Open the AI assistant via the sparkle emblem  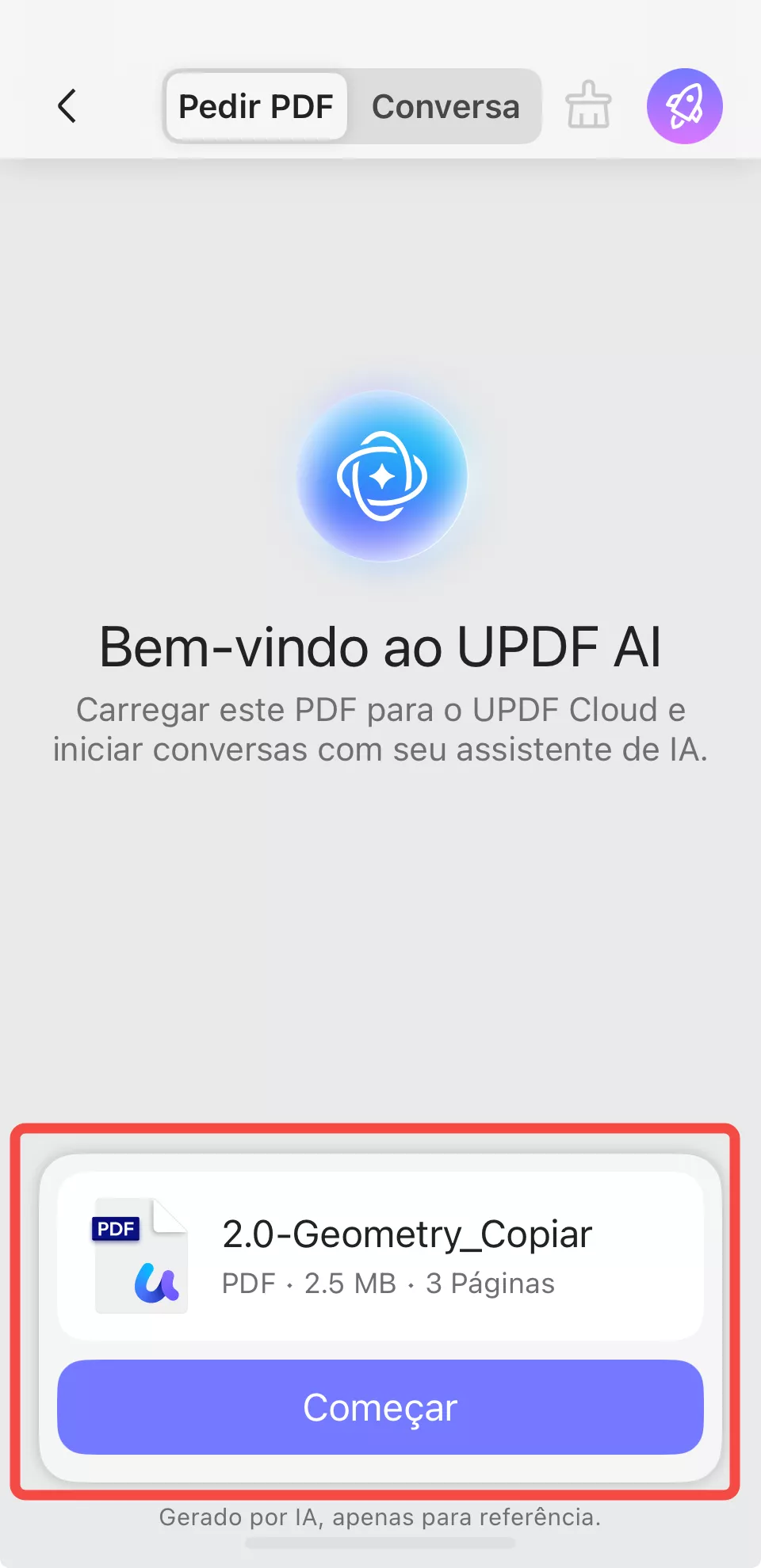coord(382,475)
